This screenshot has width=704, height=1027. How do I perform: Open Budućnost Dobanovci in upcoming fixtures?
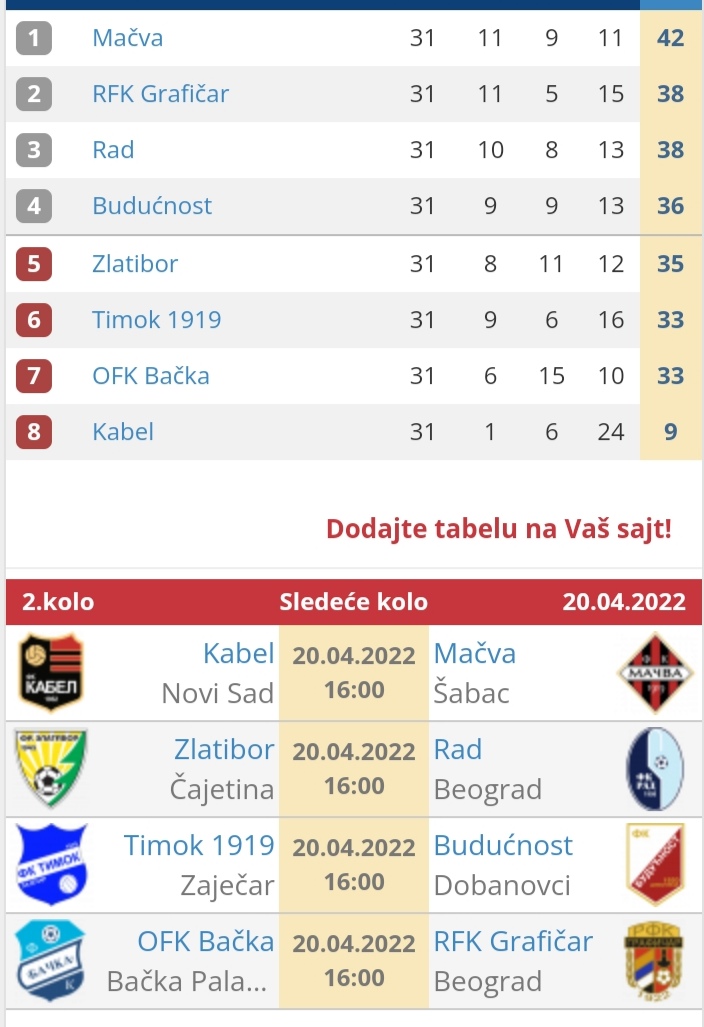pos(503,846)
